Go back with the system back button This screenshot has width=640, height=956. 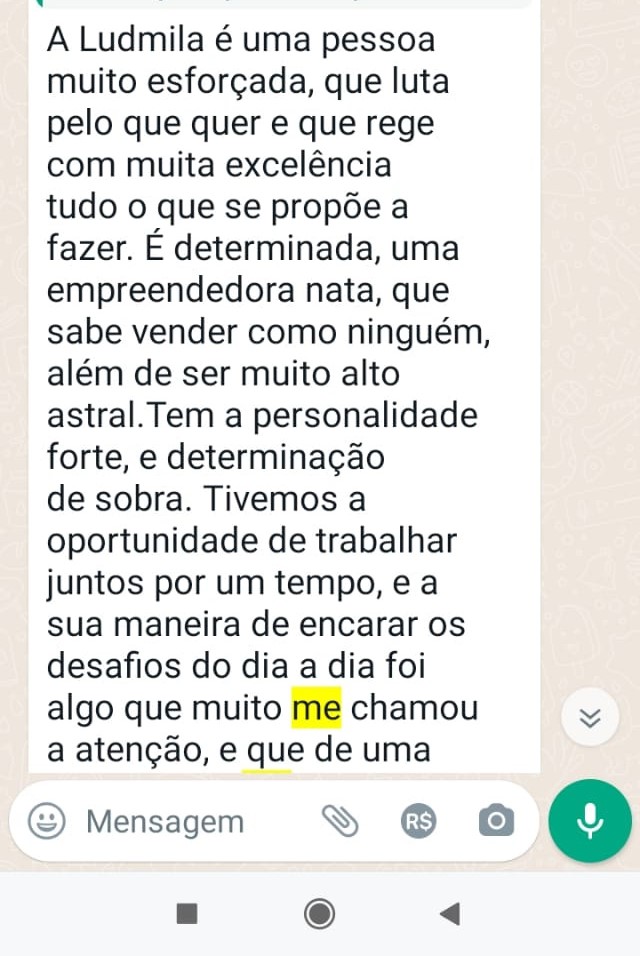point(450,913)
